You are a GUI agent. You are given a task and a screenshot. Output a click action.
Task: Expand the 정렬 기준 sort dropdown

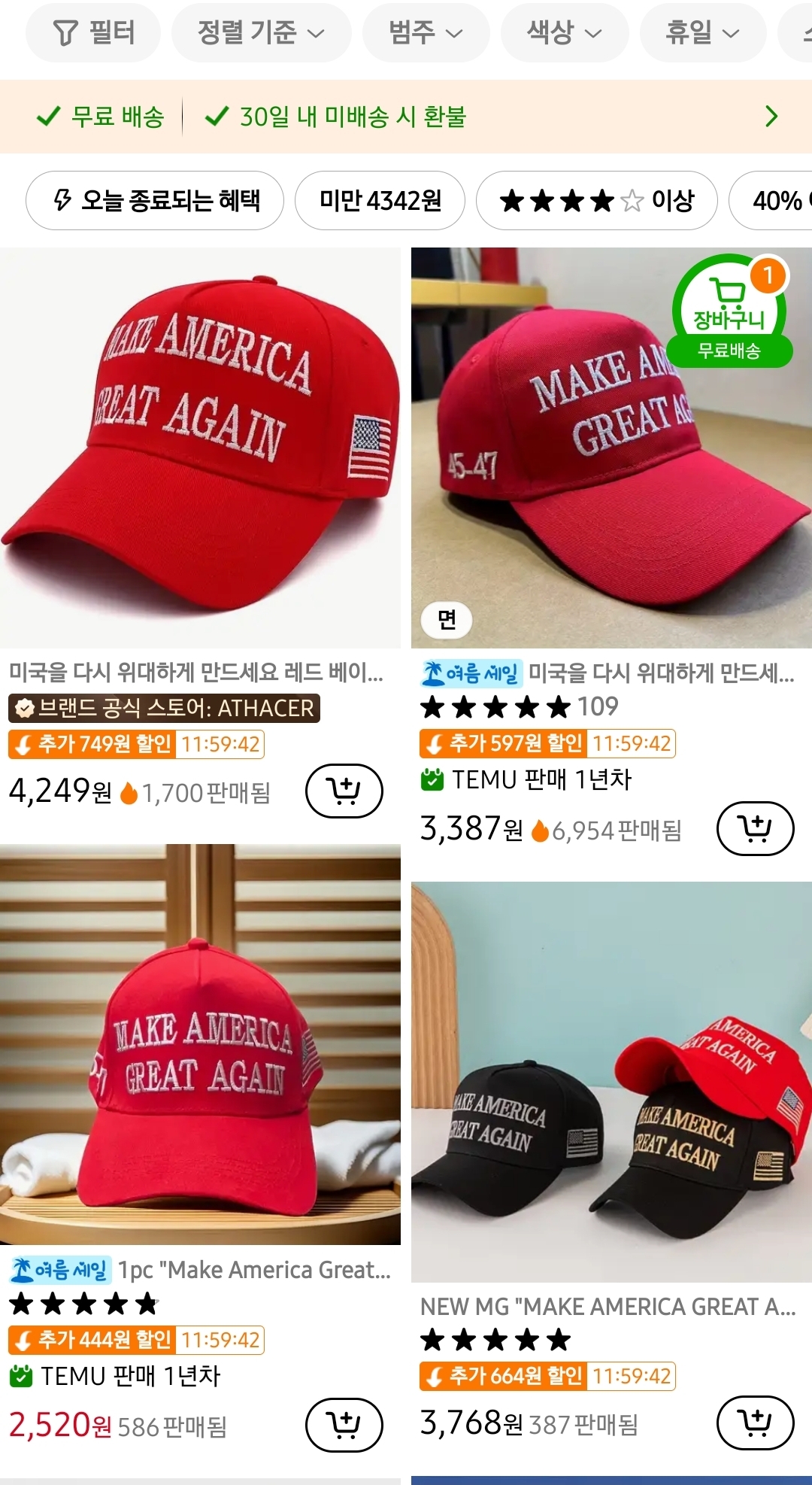tap(261, 33)
